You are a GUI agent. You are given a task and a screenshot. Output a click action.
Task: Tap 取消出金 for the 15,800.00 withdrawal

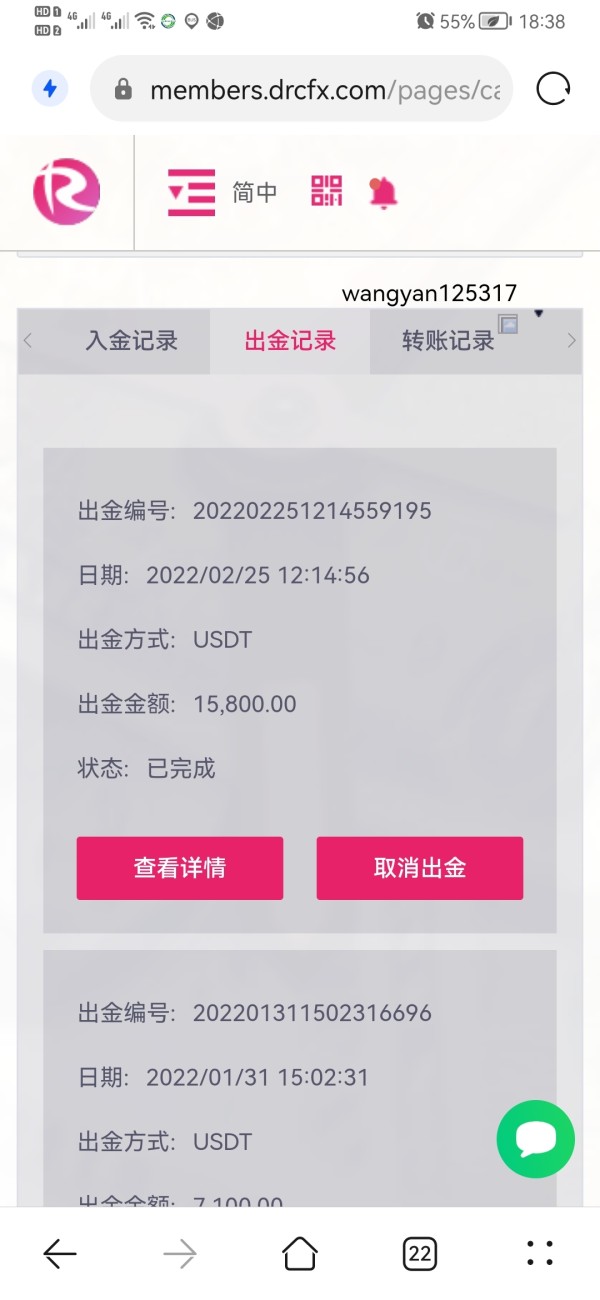coord(420,868)
